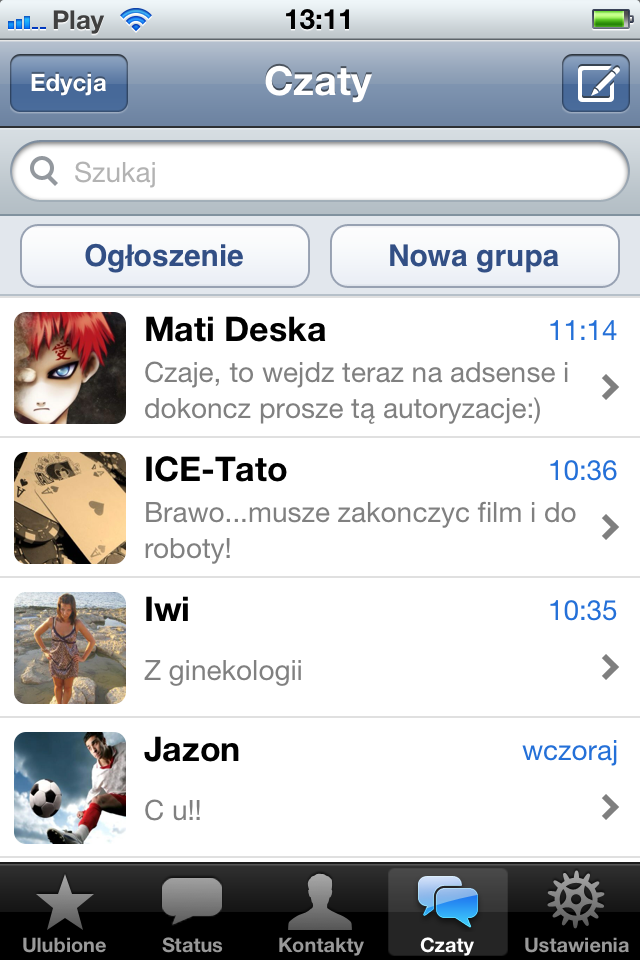Switch to the Ulubione tab
The width and height of the screenshot is (640, 960).
pos(64,912)
